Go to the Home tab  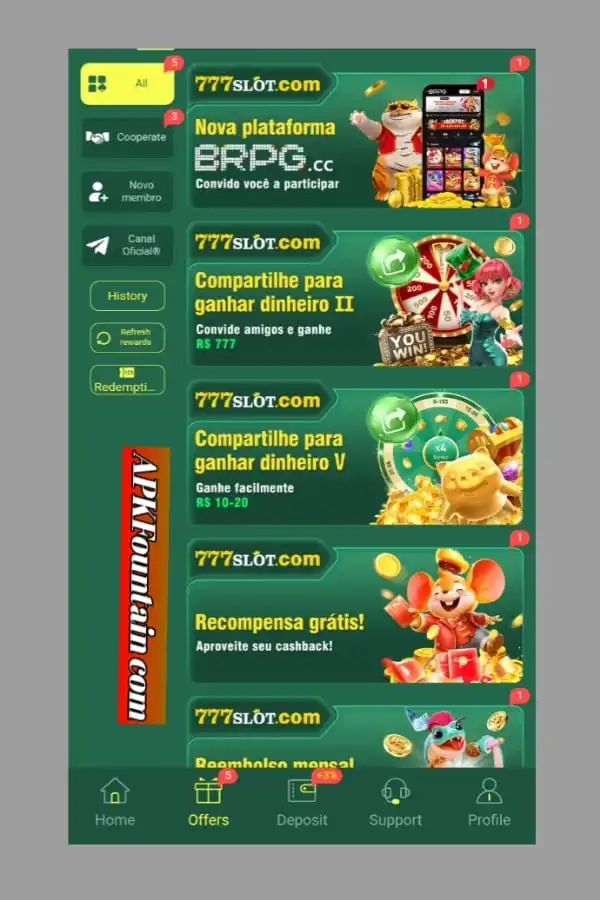point(115,803)
